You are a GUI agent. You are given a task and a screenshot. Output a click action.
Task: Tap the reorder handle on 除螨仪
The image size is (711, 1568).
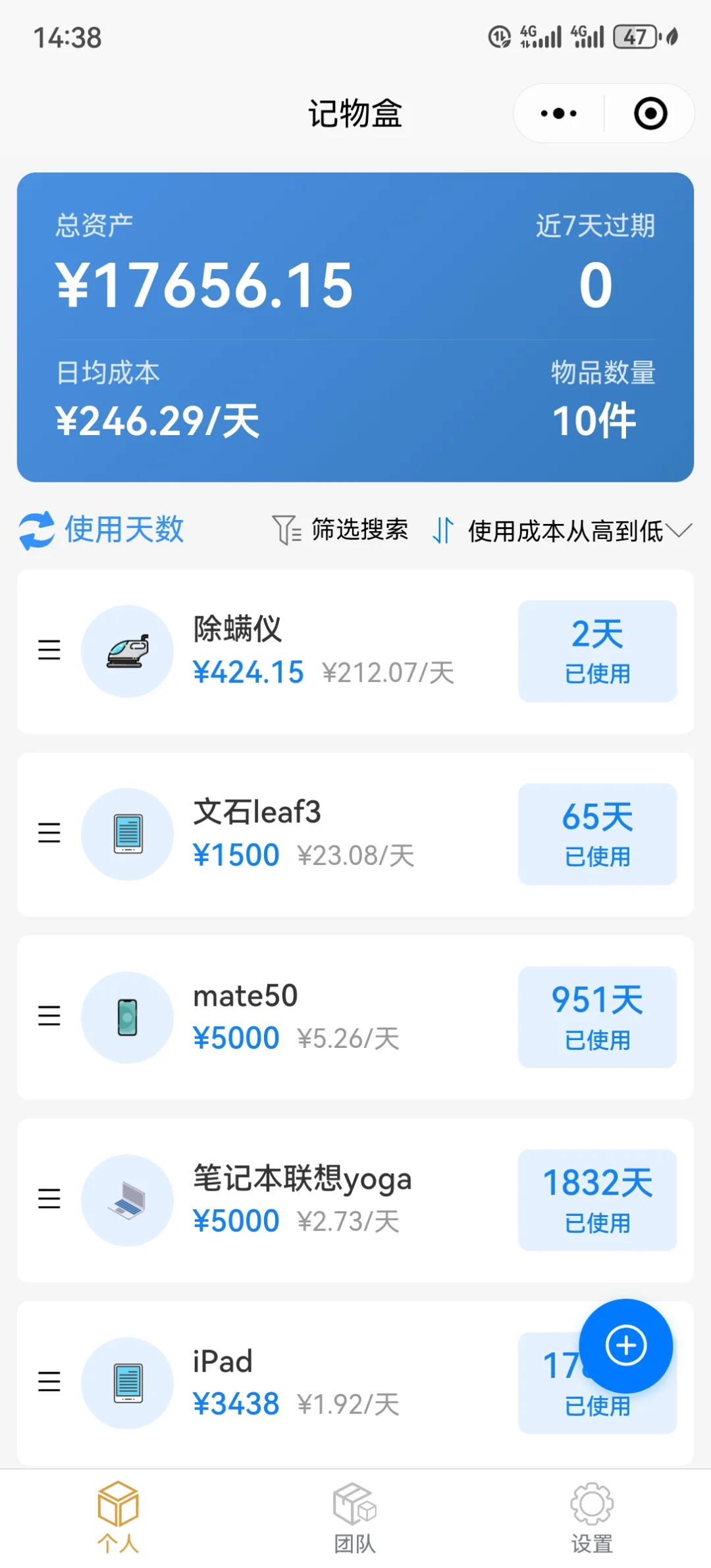[49, 650]
